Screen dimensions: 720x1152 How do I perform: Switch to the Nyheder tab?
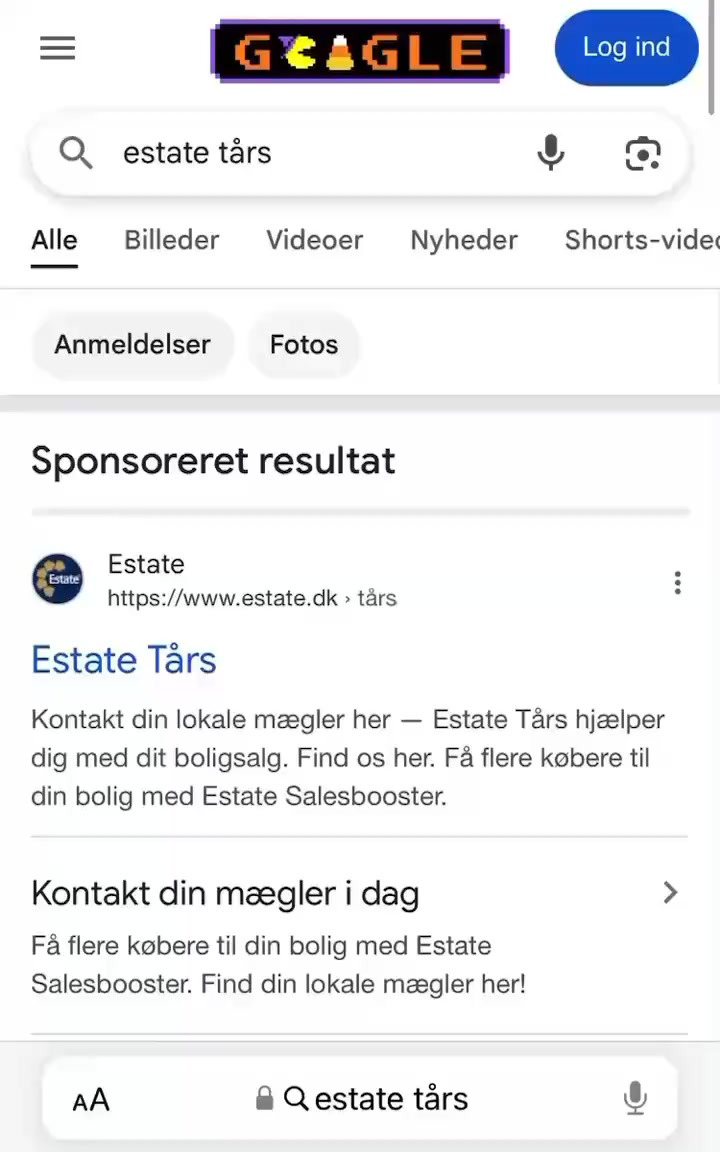[x=464, y=240]
